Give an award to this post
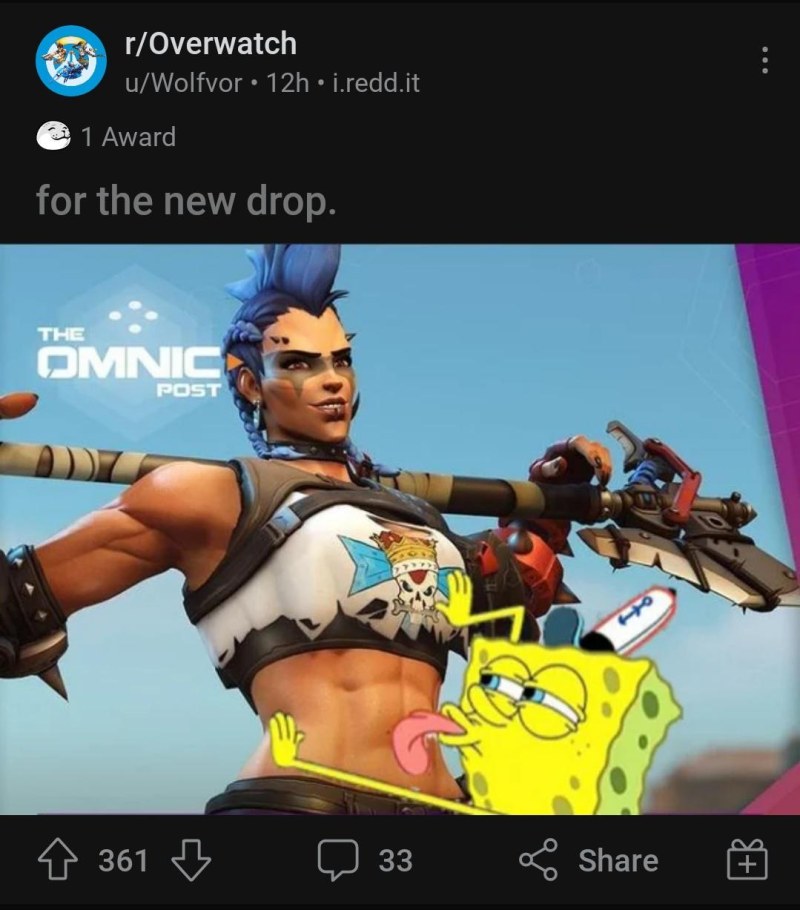800x910 pixels. tap(745, 860)
